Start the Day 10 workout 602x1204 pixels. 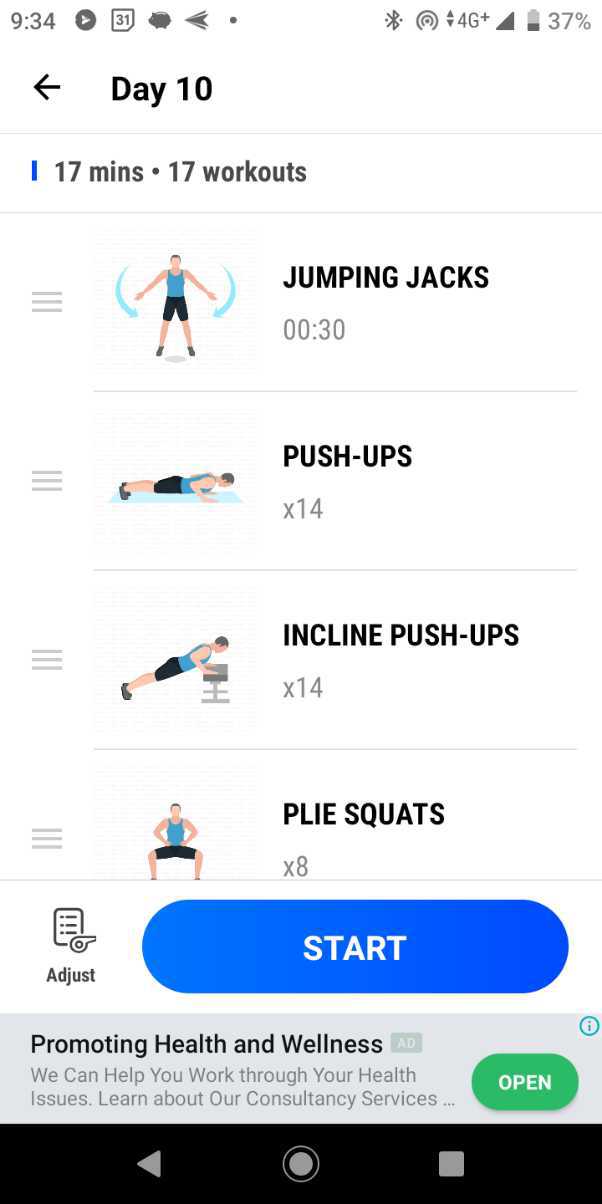pos(355,947)
